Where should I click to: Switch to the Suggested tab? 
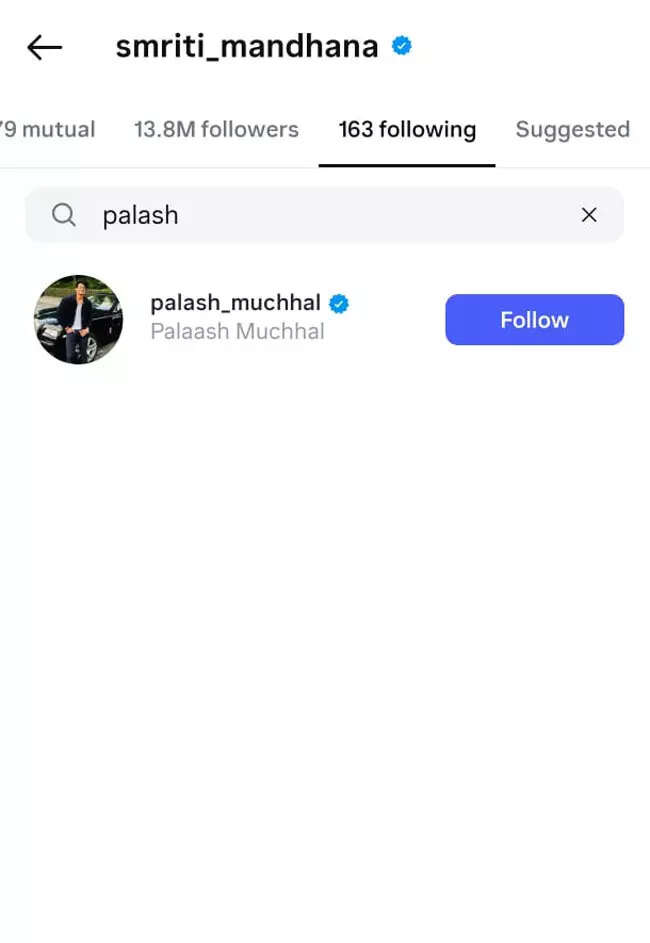(572, 129)
